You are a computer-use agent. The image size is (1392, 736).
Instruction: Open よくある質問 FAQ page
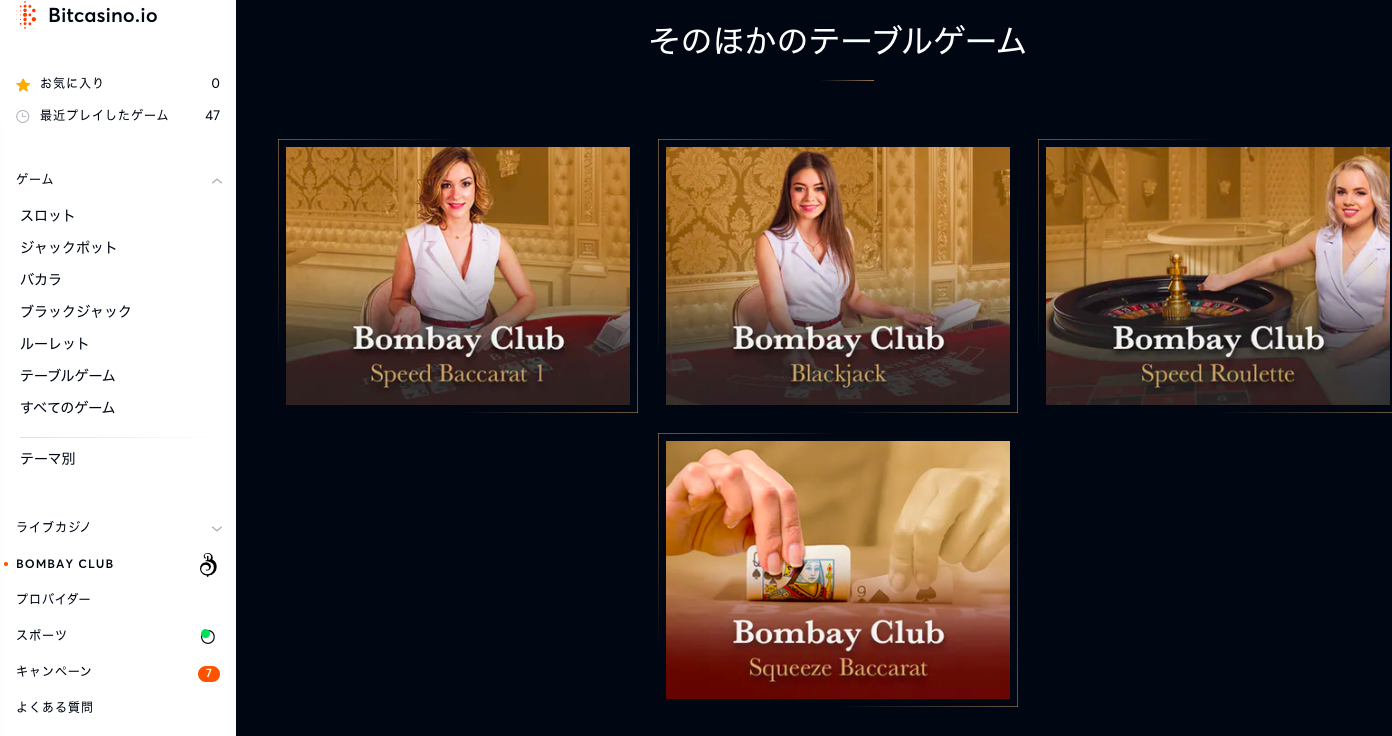pos(55,707)
